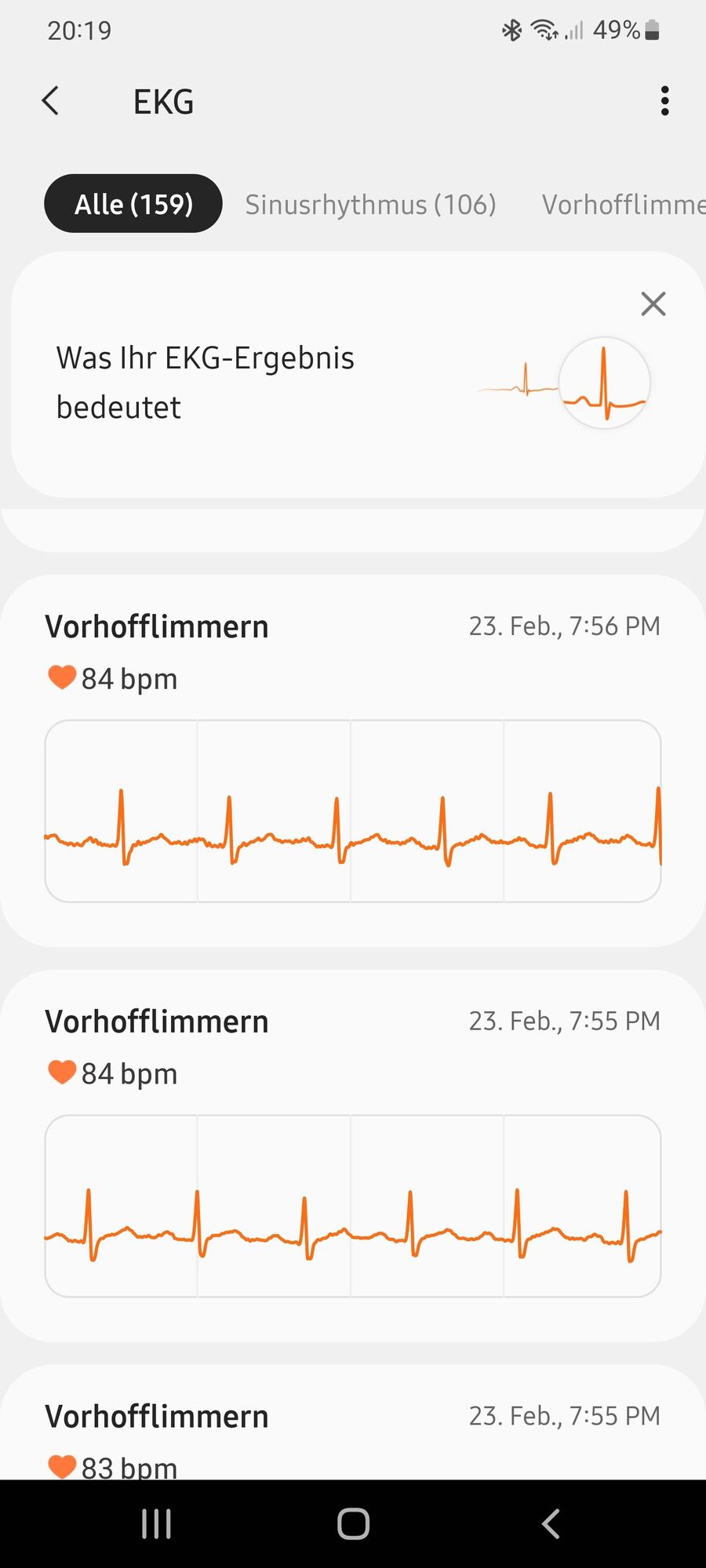Open recent apps from navigation bar
706x1568 pixels.
[x=156, y=1524]
